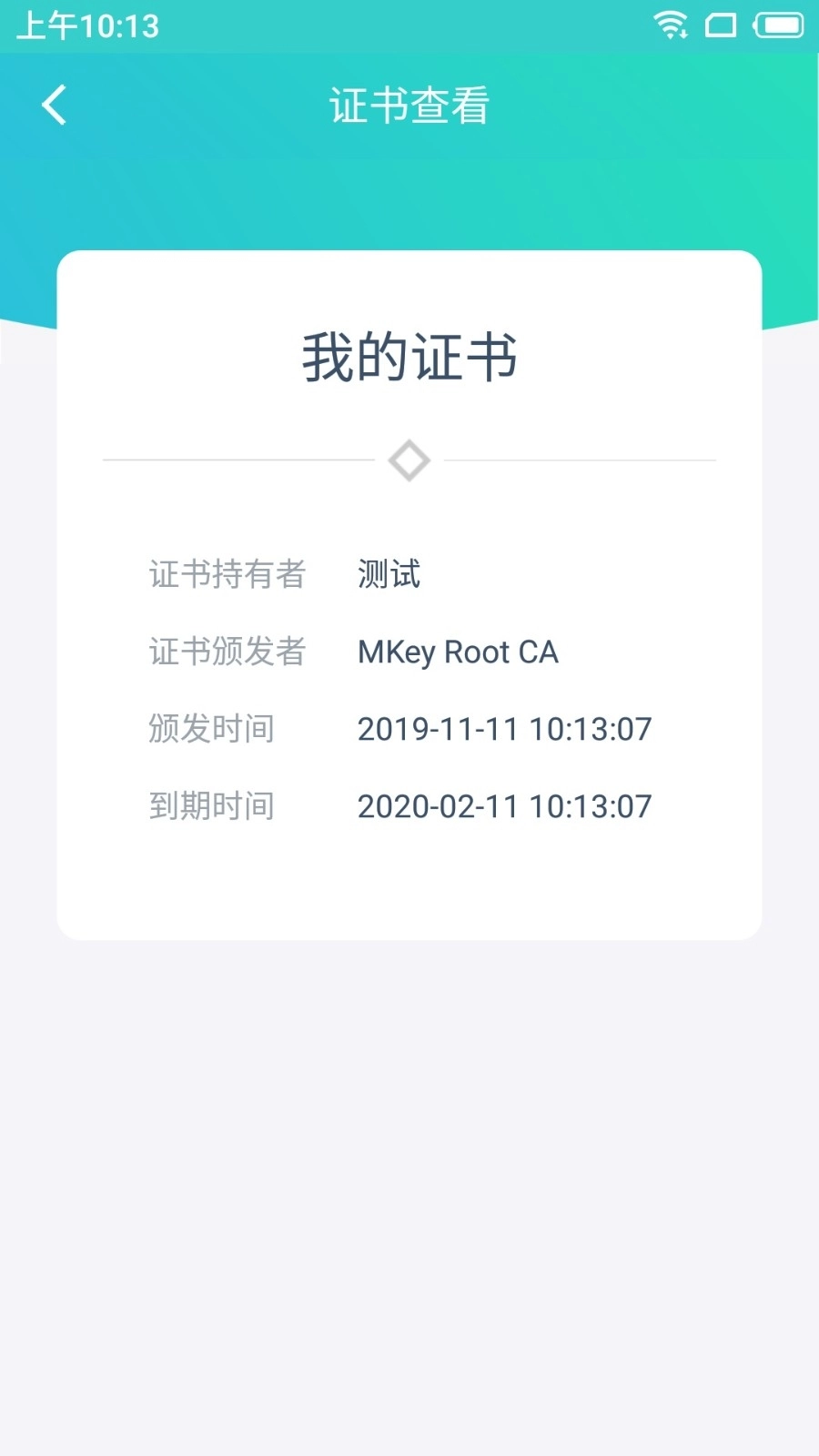Tap the certificate holder value 测试
819x1456 pixels.
[389, 574]
